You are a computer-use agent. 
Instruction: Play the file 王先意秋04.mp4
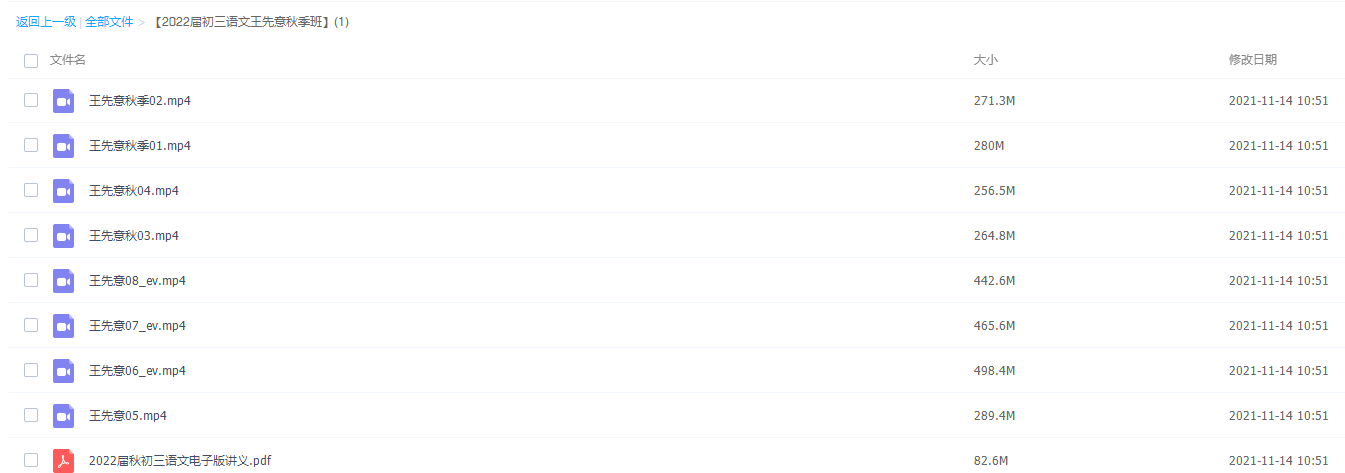click(x=133, y=191)
